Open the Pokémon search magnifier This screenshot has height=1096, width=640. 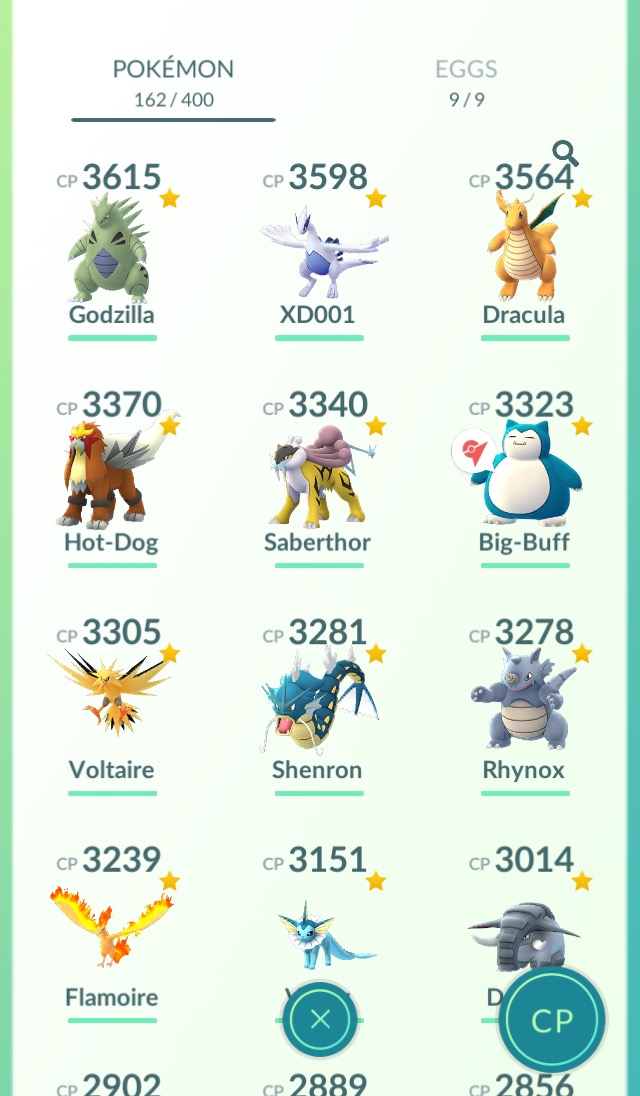565,153
